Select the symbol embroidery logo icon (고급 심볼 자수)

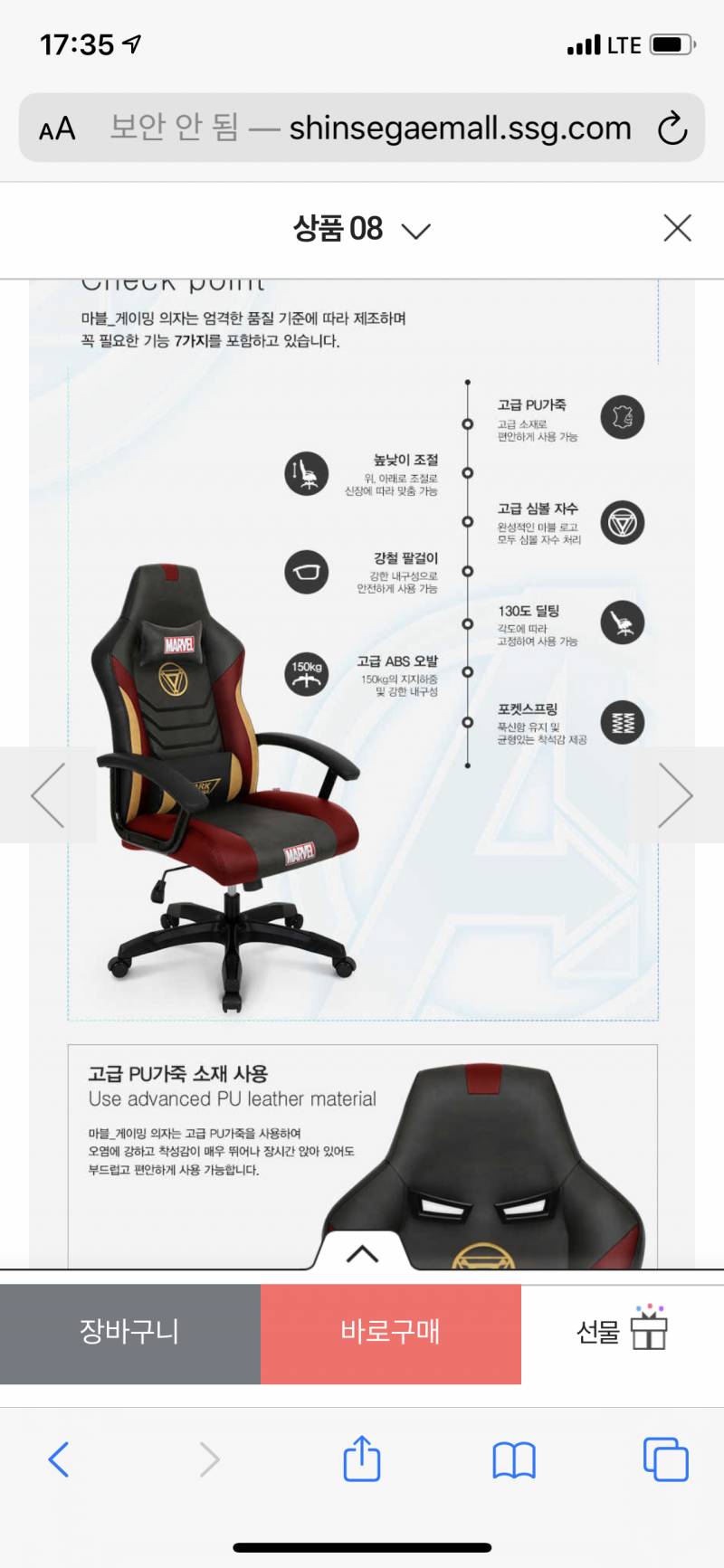[623, 522]
